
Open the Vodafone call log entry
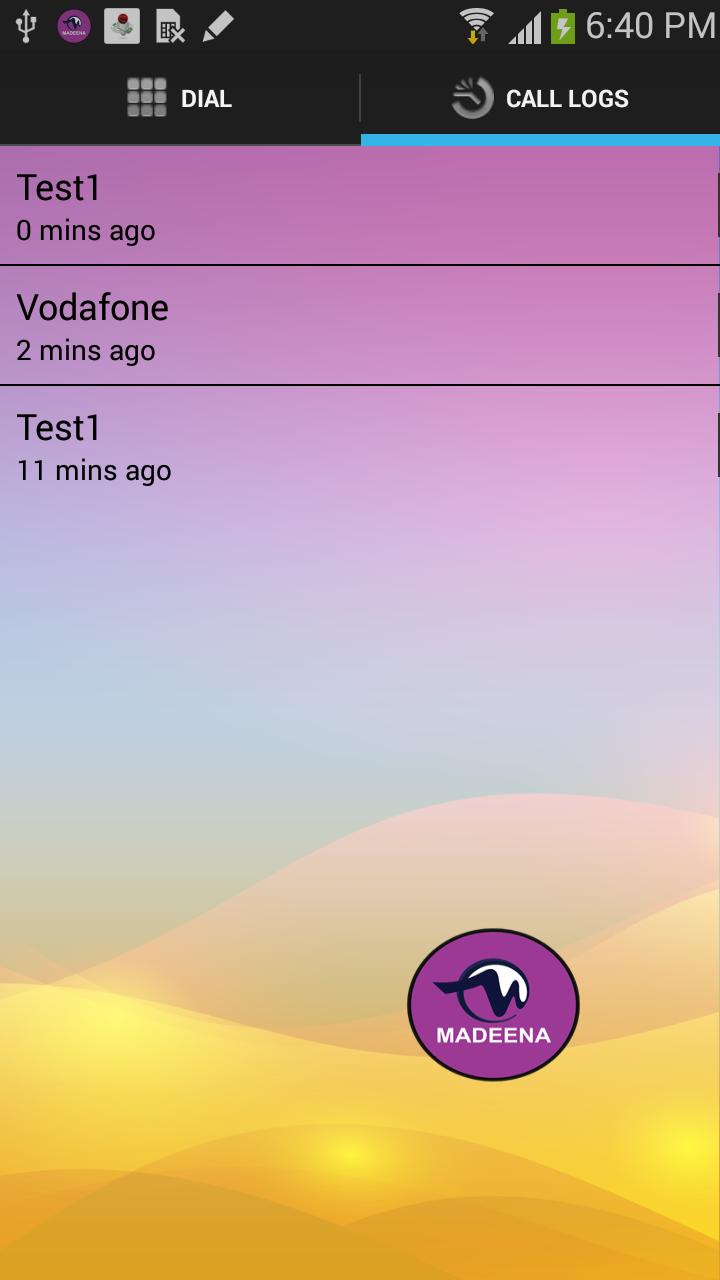360,326
